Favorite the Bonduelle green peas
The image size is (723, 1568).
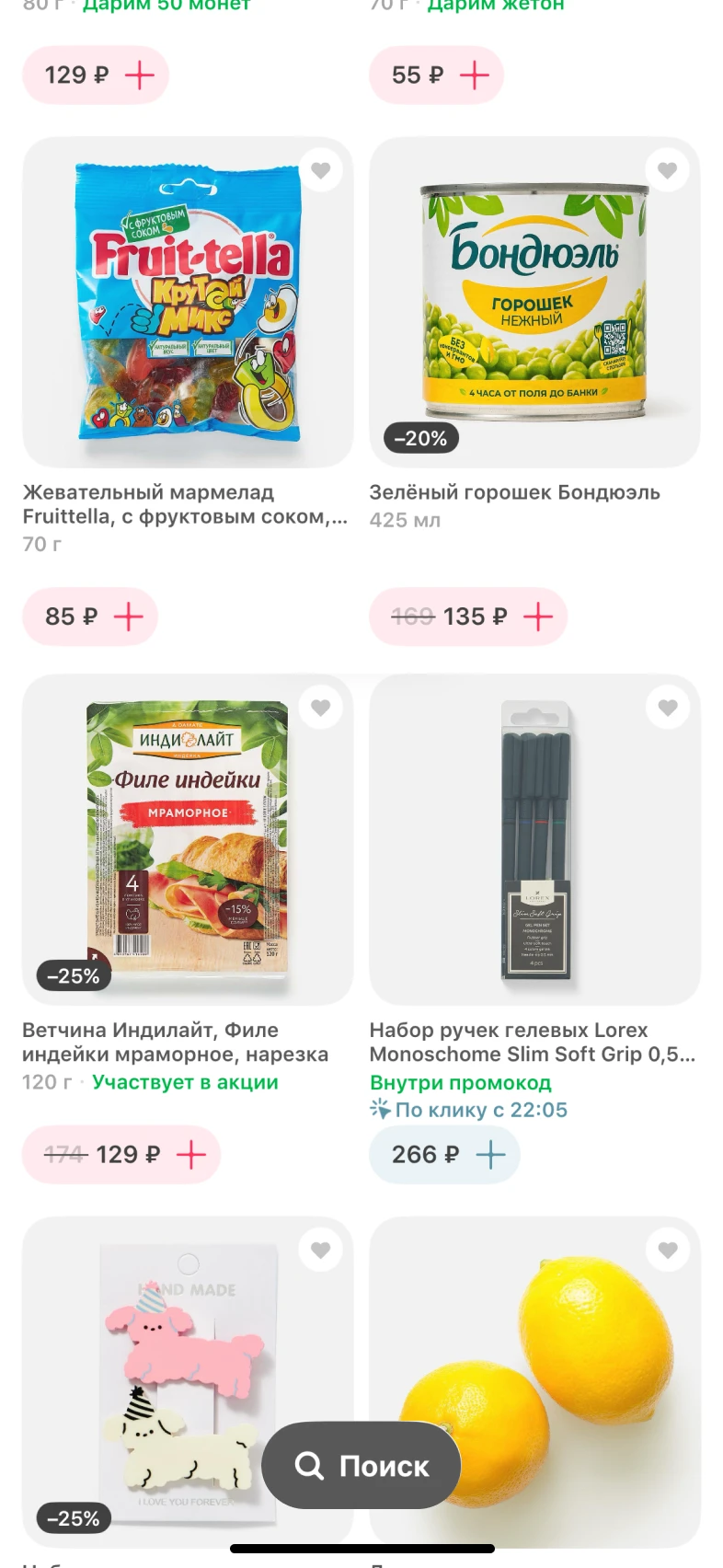[x=667, y=170]
